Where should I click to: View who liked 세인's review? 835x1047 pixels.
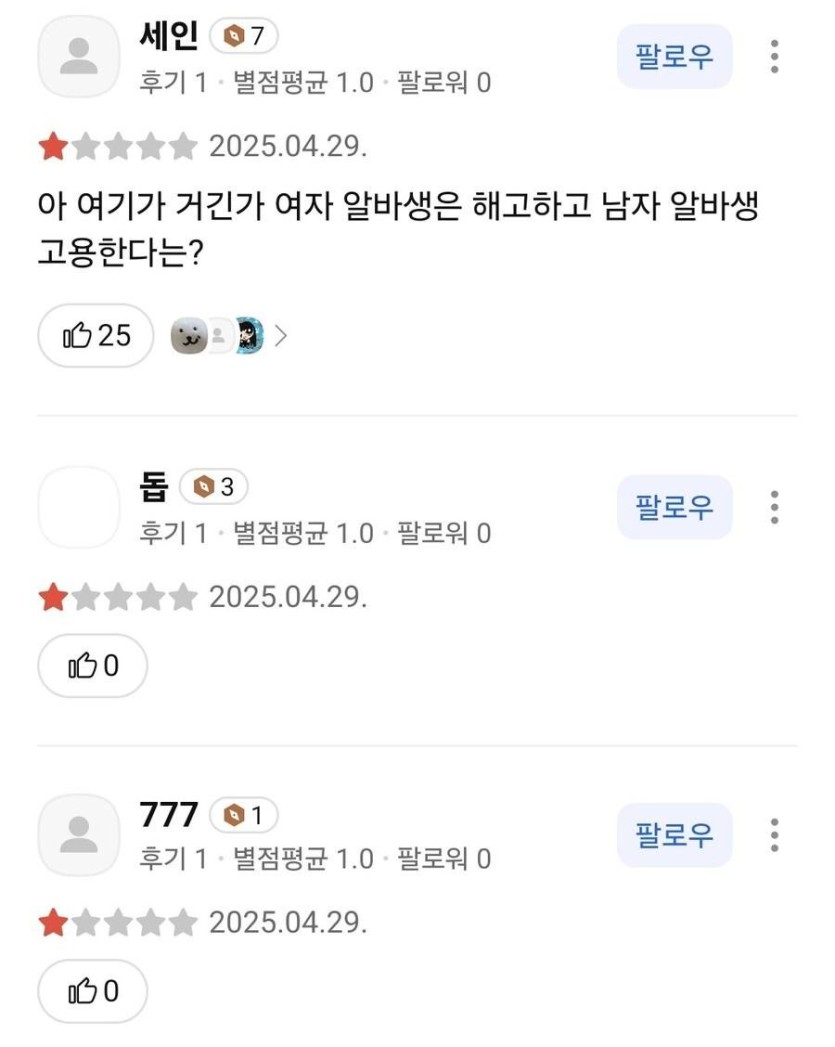click(227, 336)
